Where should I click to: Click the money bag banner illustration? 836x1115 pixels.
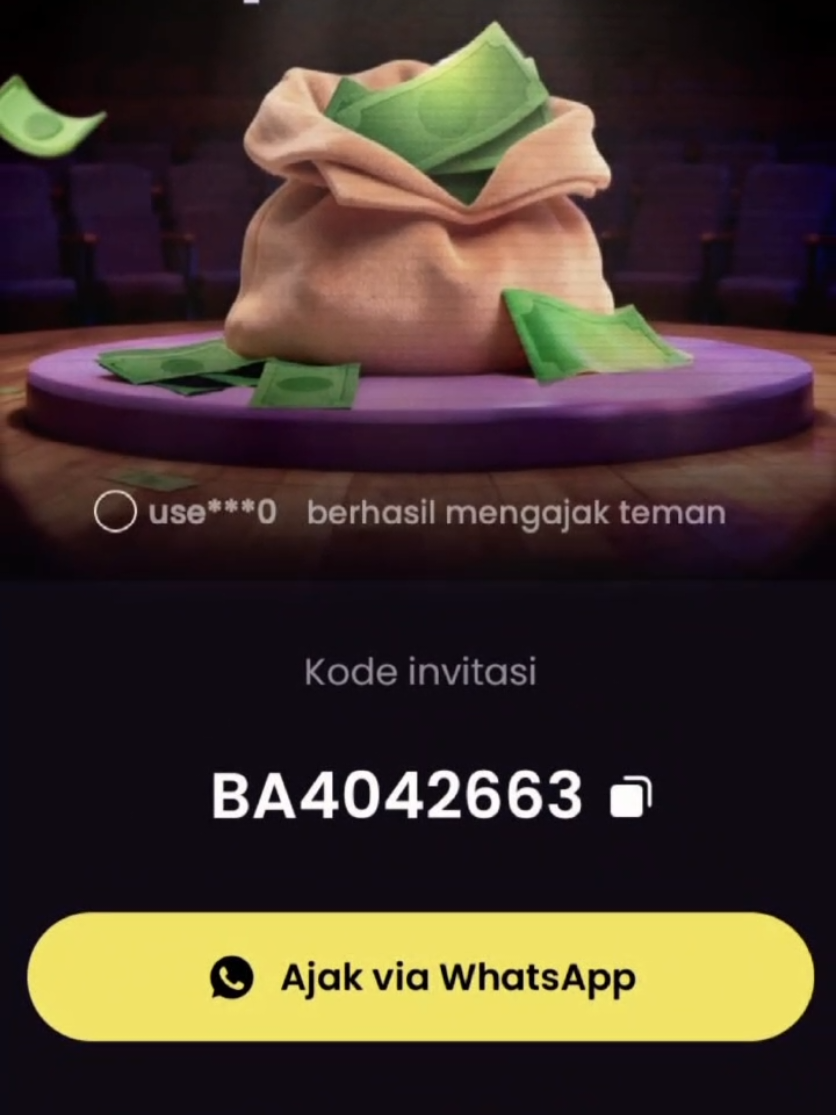click(x=420, y=250)
